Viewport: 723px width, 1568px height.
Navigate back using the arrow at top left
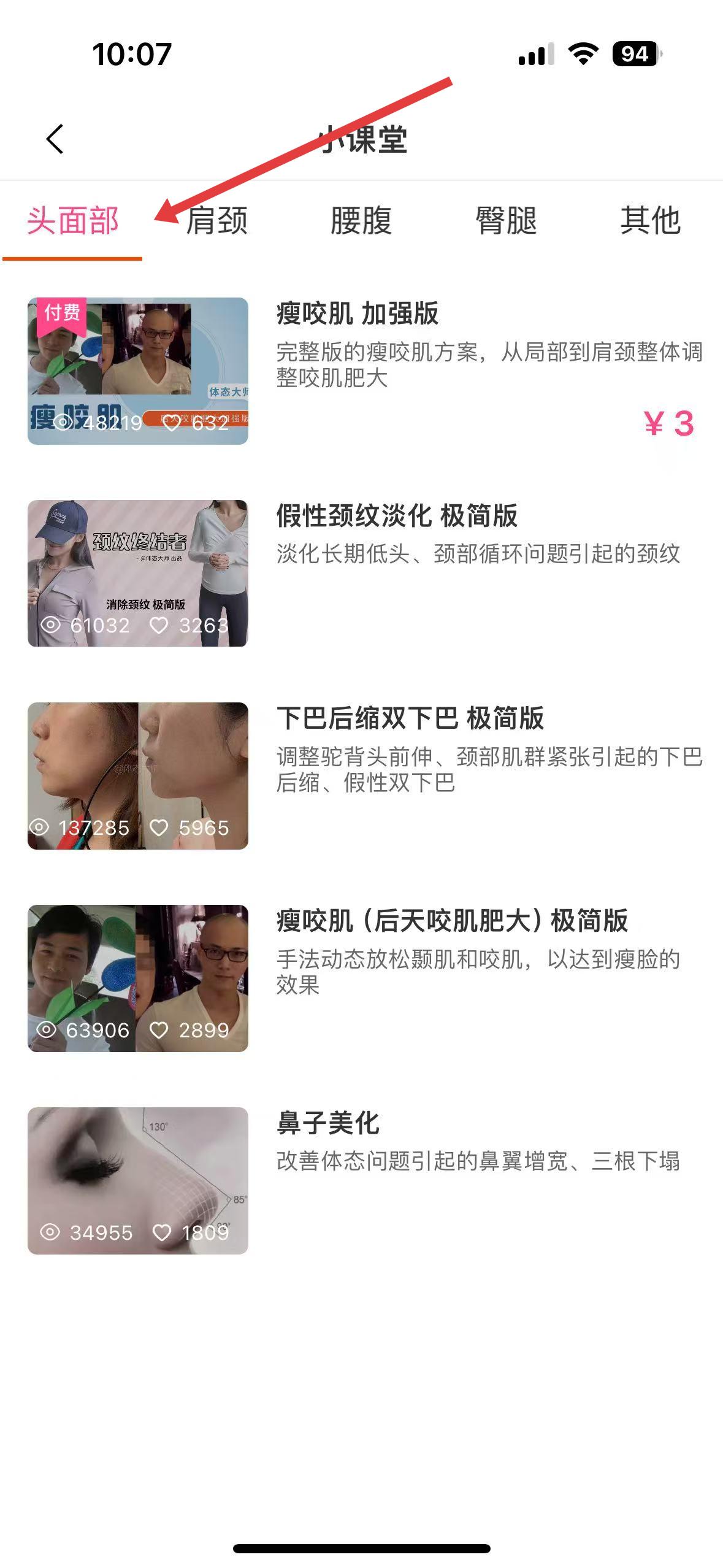click(55, 138)
